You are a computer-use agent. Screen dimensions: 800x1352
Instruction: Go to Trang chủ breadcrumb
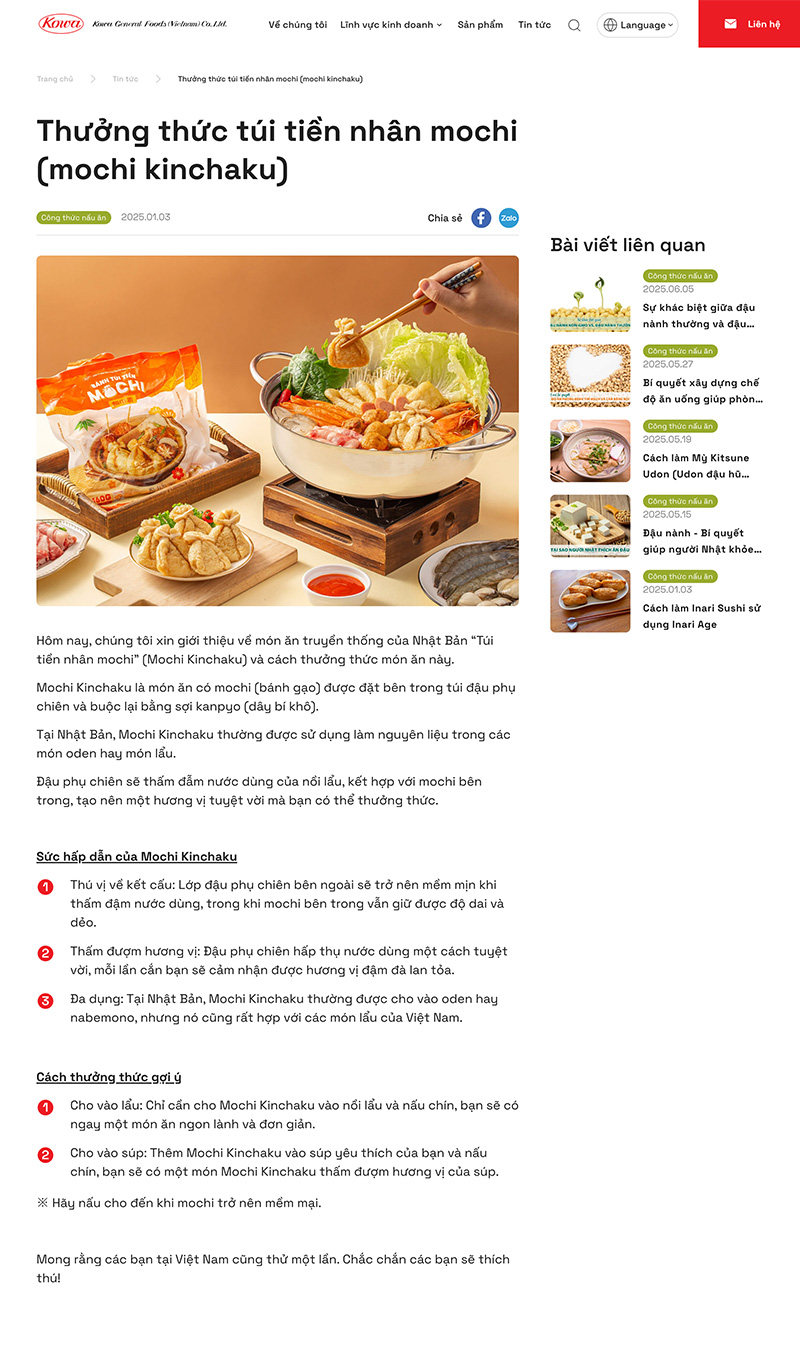coord(55,78)
